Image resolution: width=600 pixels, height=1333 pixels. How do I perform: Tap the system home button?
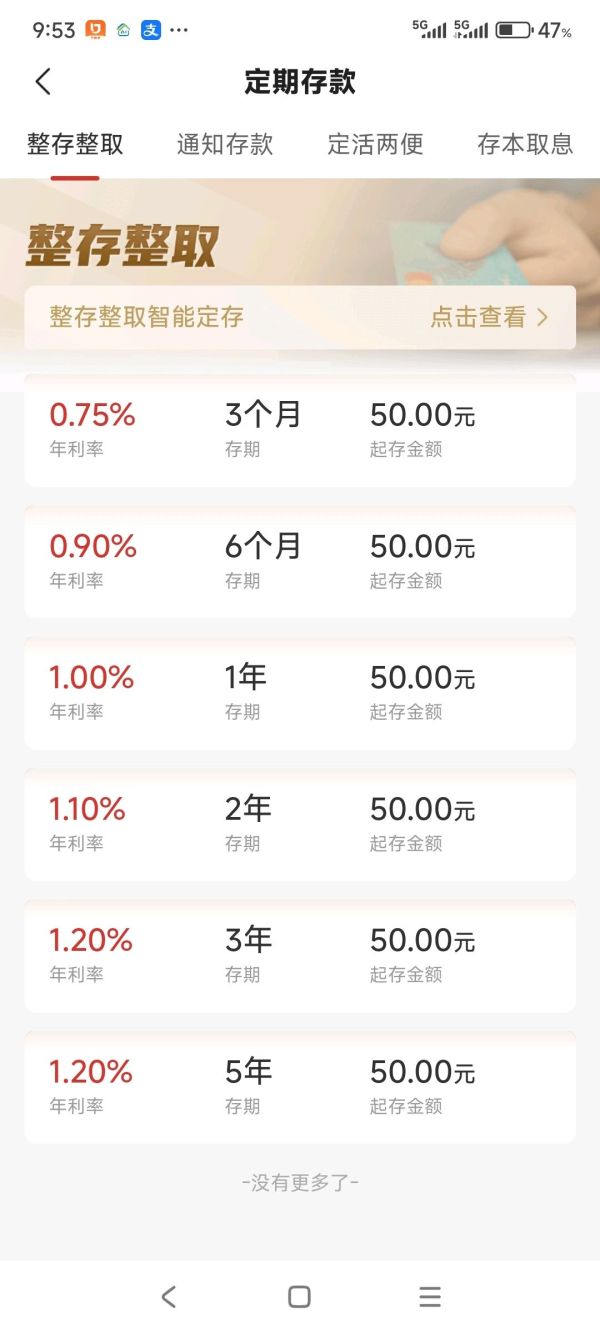coord(299,1297)
